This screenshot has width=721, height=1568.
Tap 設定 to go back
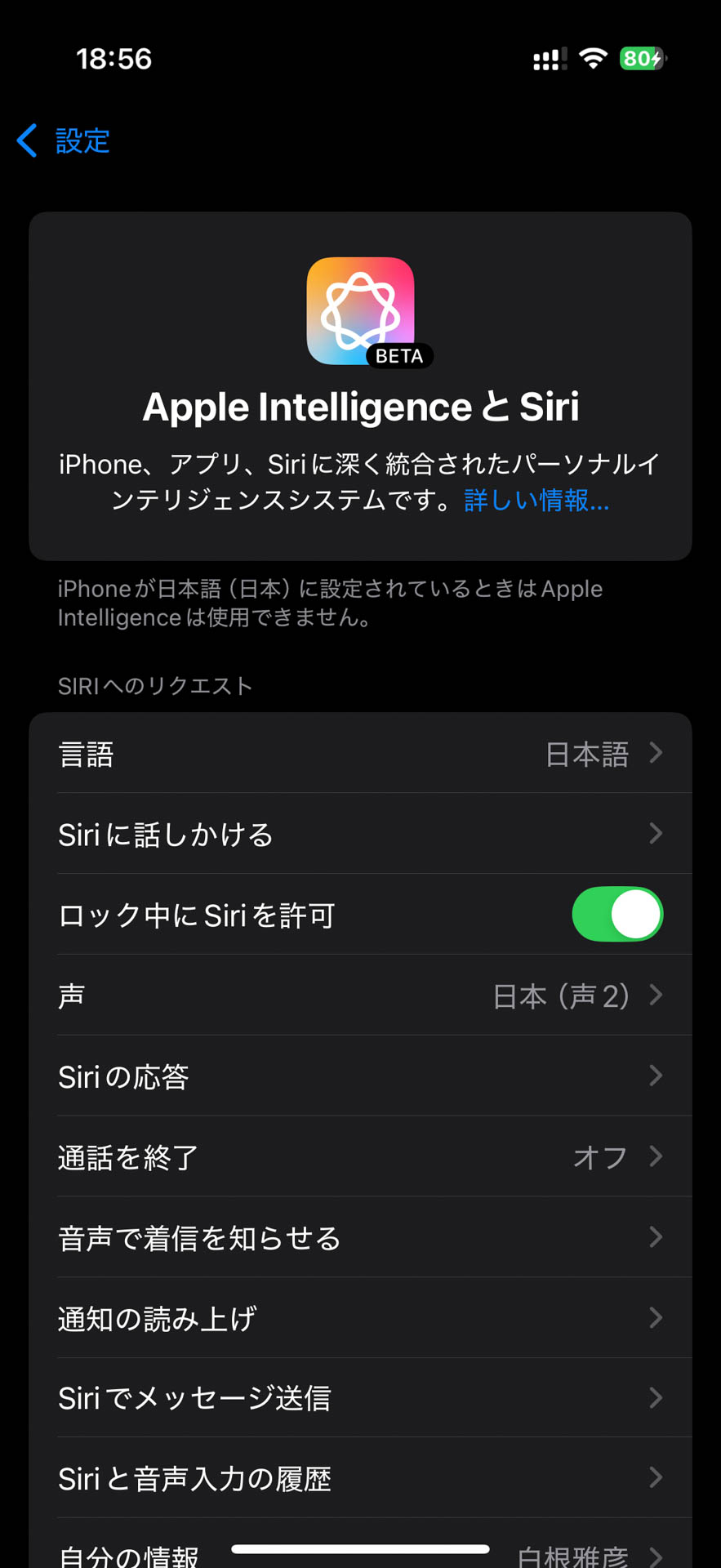pos(82,140)
